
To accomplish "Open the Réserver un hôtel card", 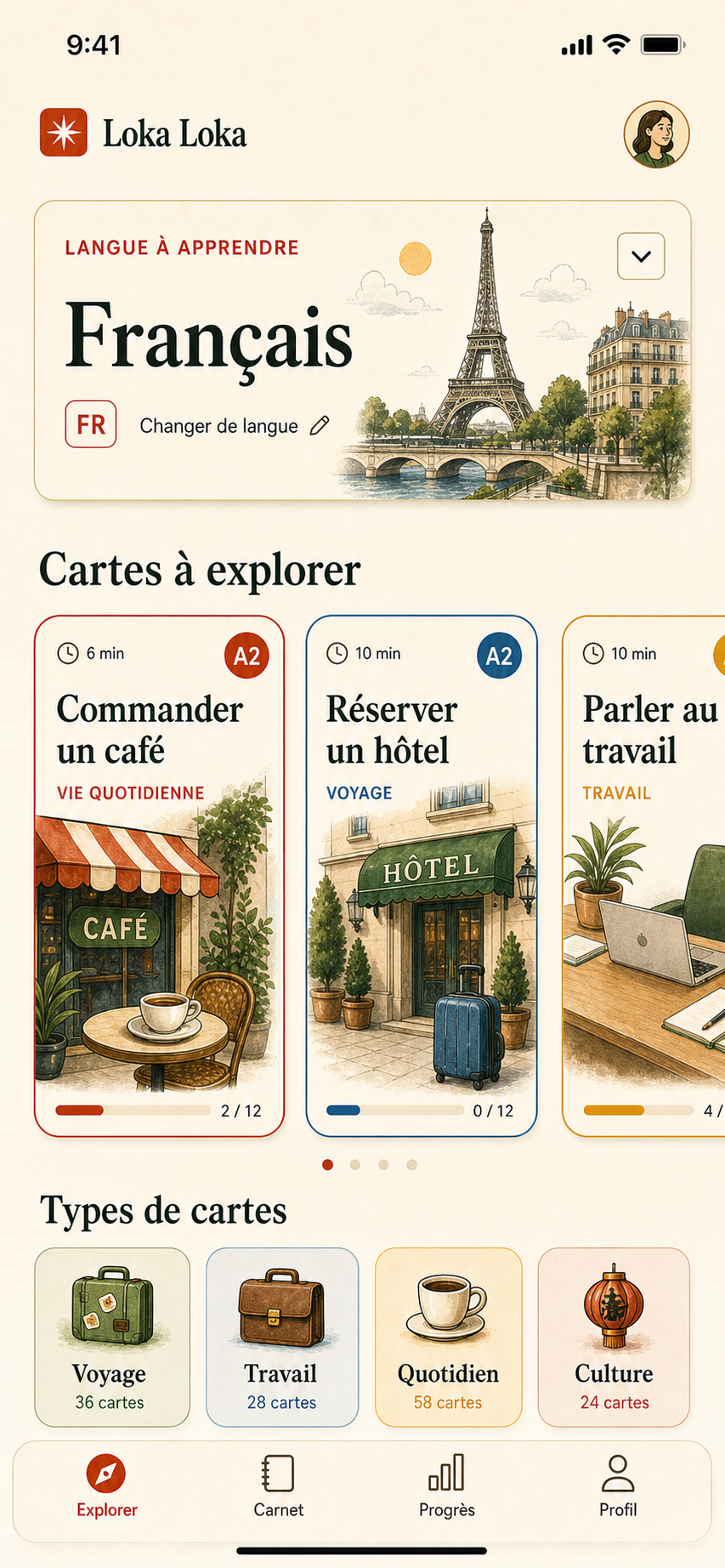I will (x=422, y=876).
